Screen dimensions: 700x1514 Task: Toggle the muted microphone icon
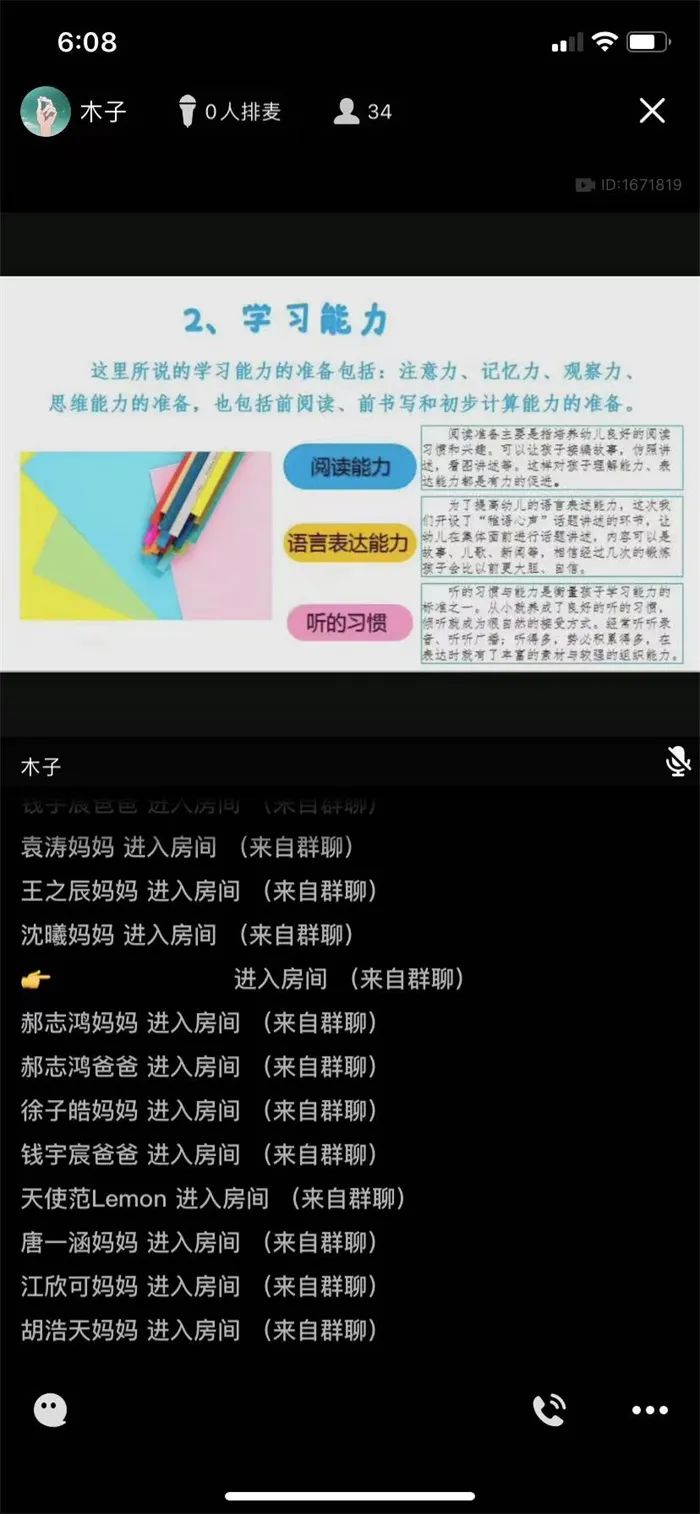coord(677,762)
